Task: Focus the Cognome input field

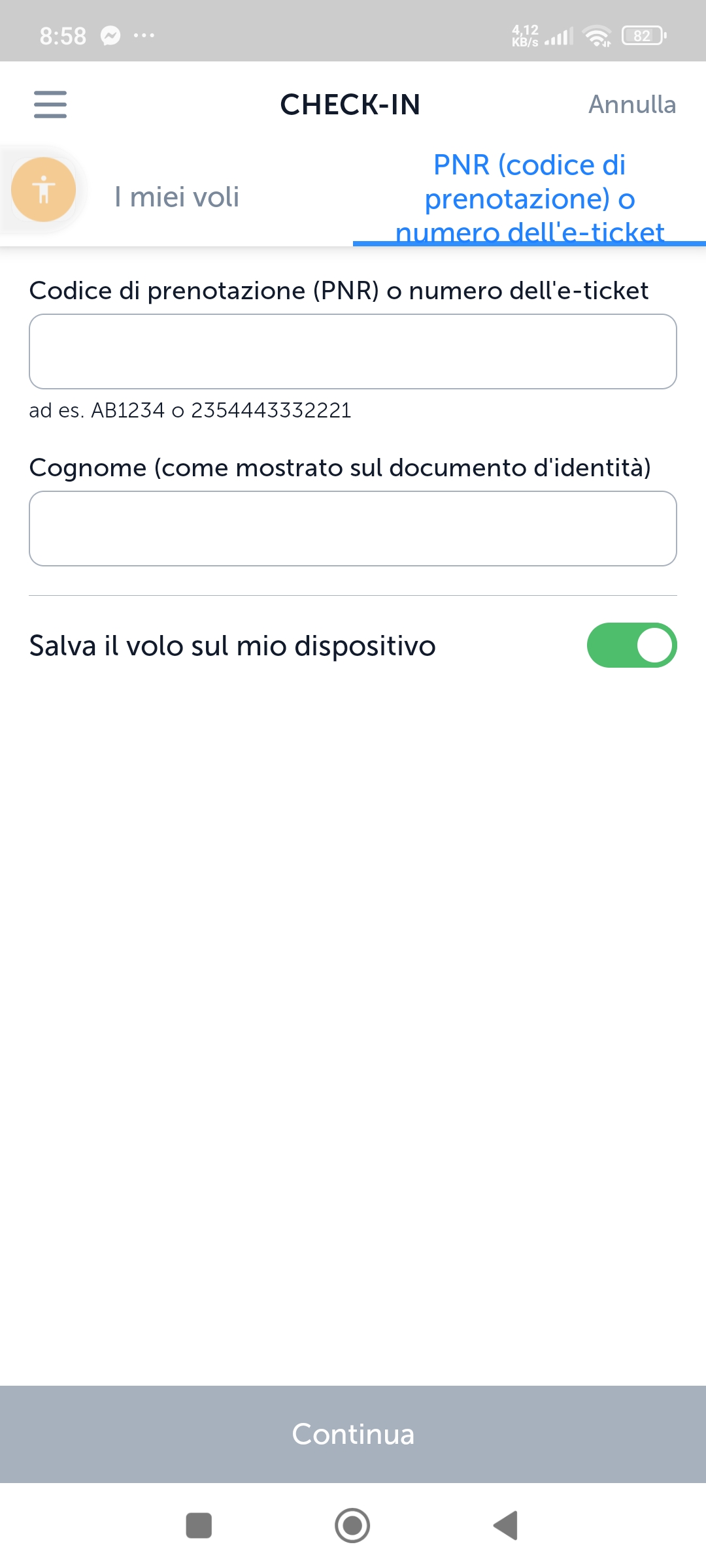Action: click(353, 529)
